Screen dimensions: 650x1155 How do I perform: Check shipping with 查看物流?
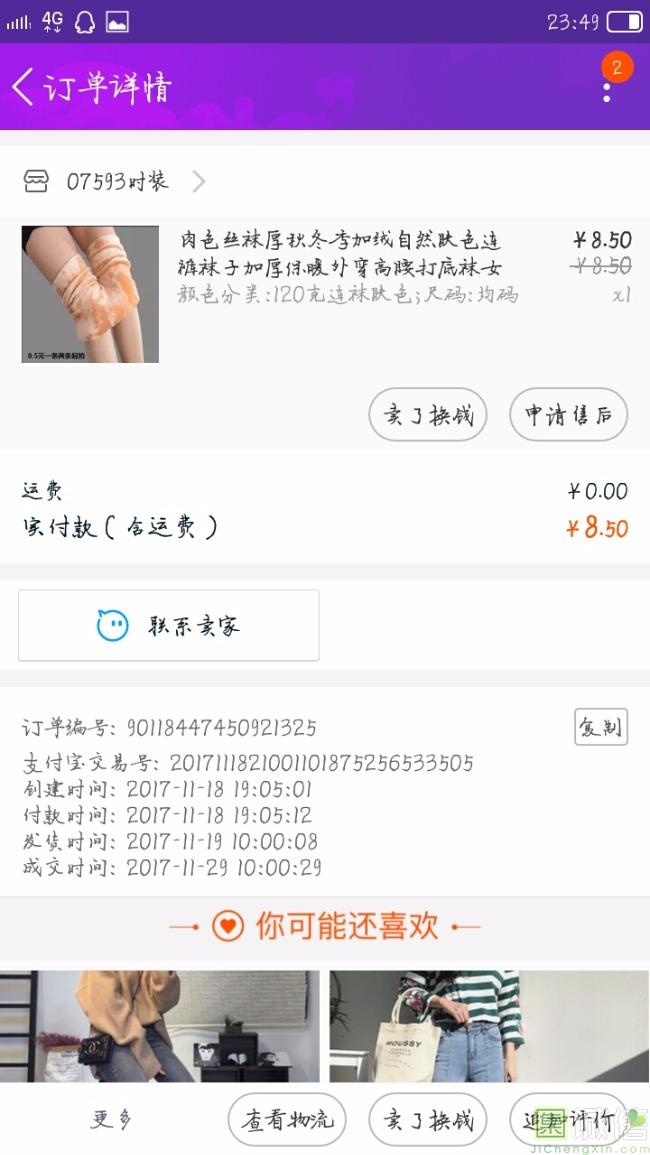click(x=287, y=1120)
